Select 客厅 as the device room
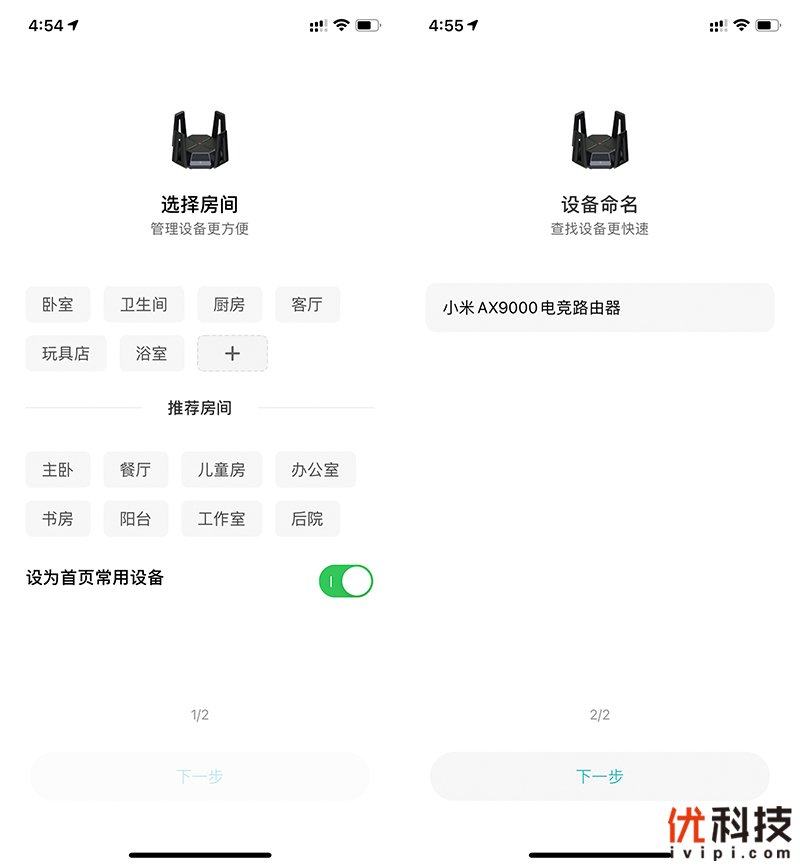 [307, 304]
